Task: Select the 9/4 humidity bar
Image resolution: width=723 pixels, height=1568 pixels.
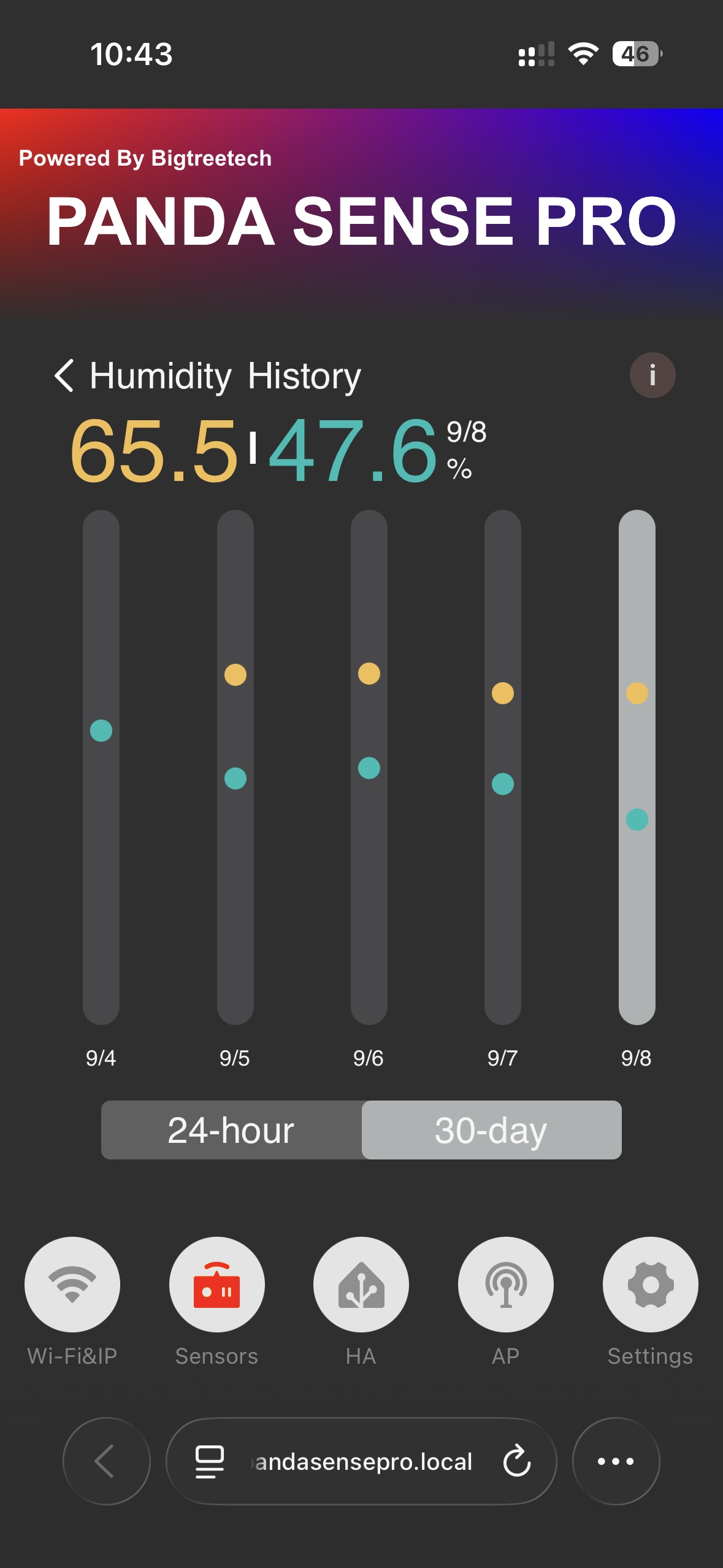Action: pyautogui.click(x=101, y=767)
